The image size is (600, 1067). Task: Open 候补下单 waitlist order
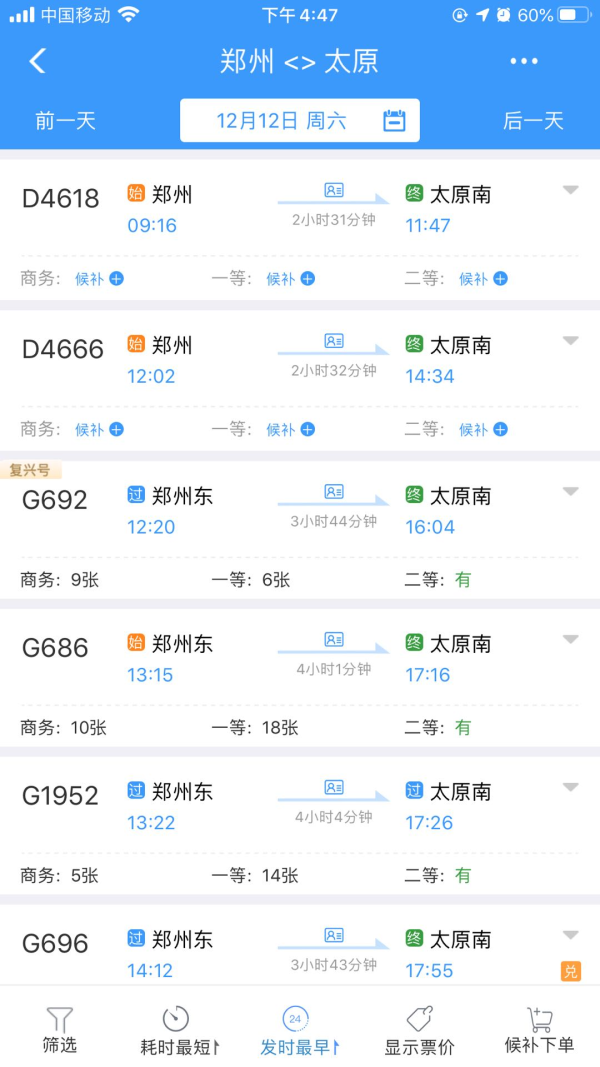tap(539, 1031)
